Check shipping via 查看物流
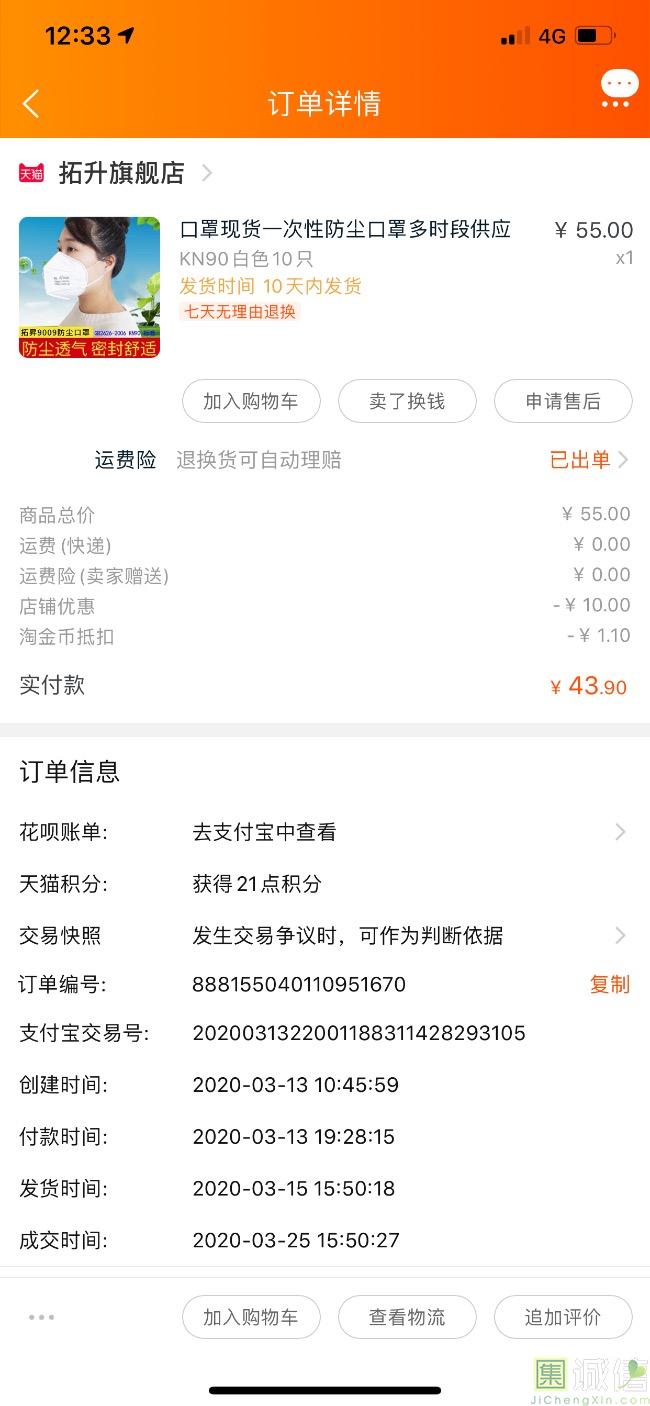 407,1317
